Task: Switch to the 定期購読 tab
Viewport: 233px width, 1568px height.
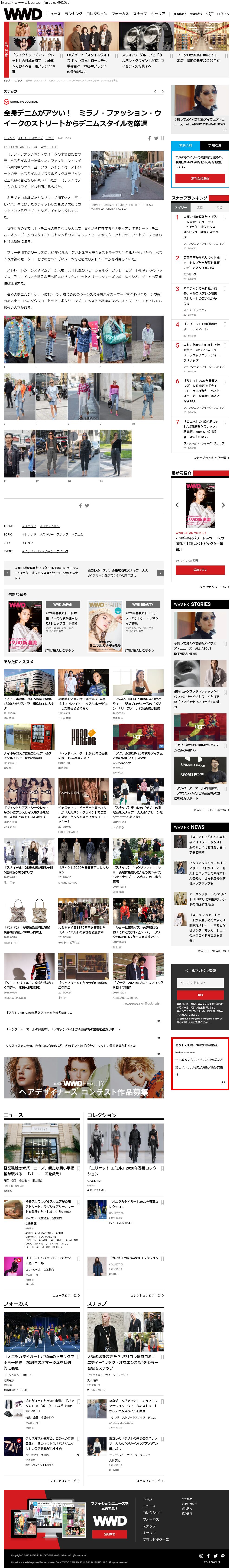Action: (x=214, y=146)
